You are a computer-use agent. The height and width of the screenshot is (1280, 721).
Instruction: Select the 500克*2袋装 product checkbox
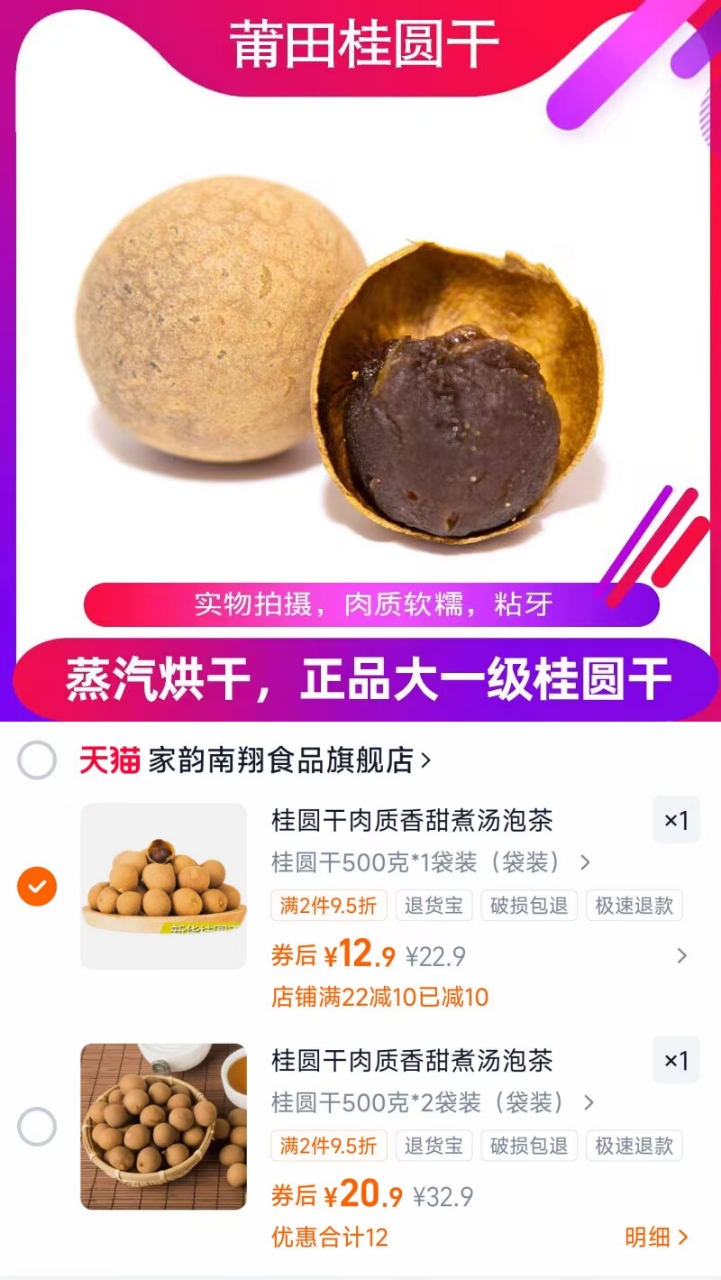(x=37, y=1126)
